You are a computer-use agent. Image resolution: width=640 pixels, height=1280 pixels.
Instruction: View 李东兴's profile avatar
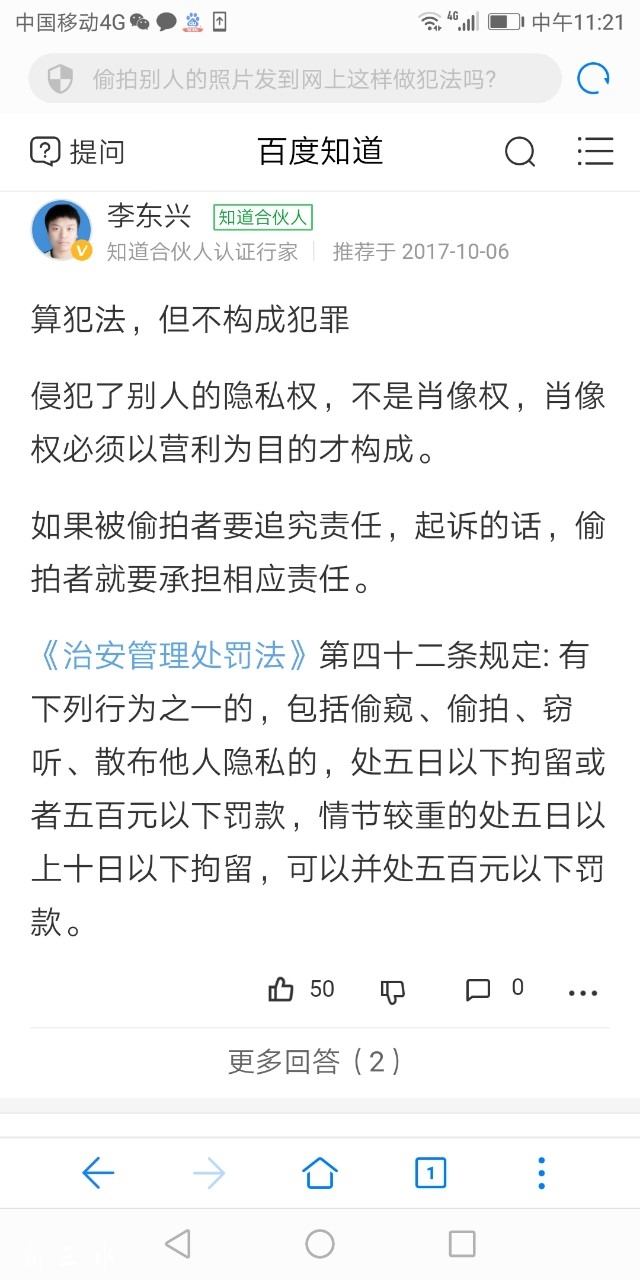(62, 231)
